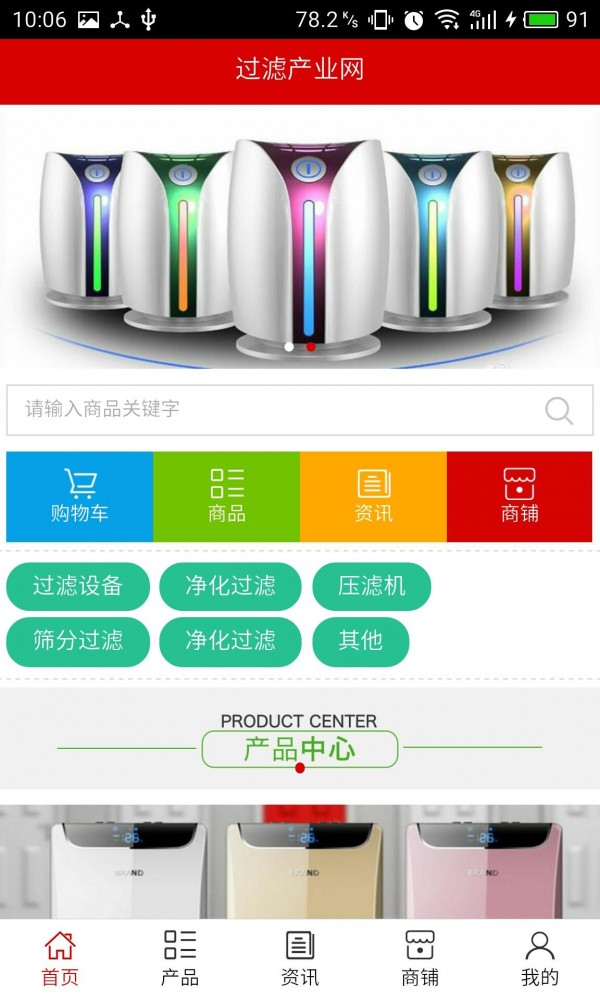Screen dimensions: 600x1000
Task: Open the orange 资讯 tile
Action: pyautogui.click(x=373, y=497)
